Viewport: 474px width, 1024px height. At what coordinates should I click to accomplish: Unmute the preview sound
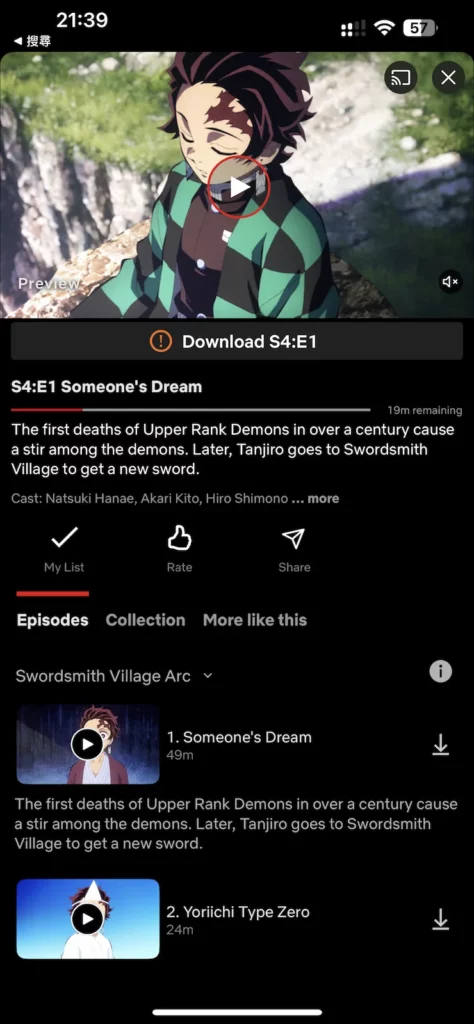pyautogui.click(x=450, y=281)
